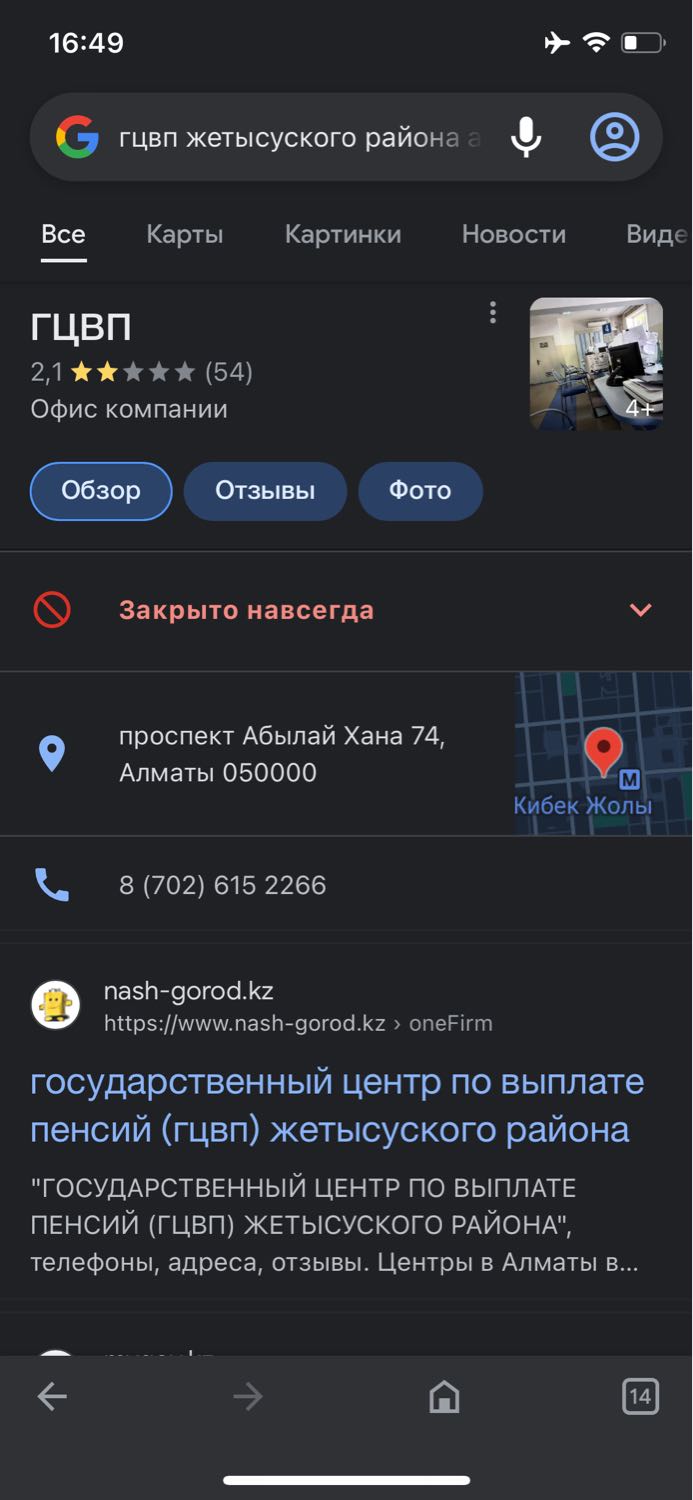
Task: Select the Фото chip
Action: click(x=420, y=491)
